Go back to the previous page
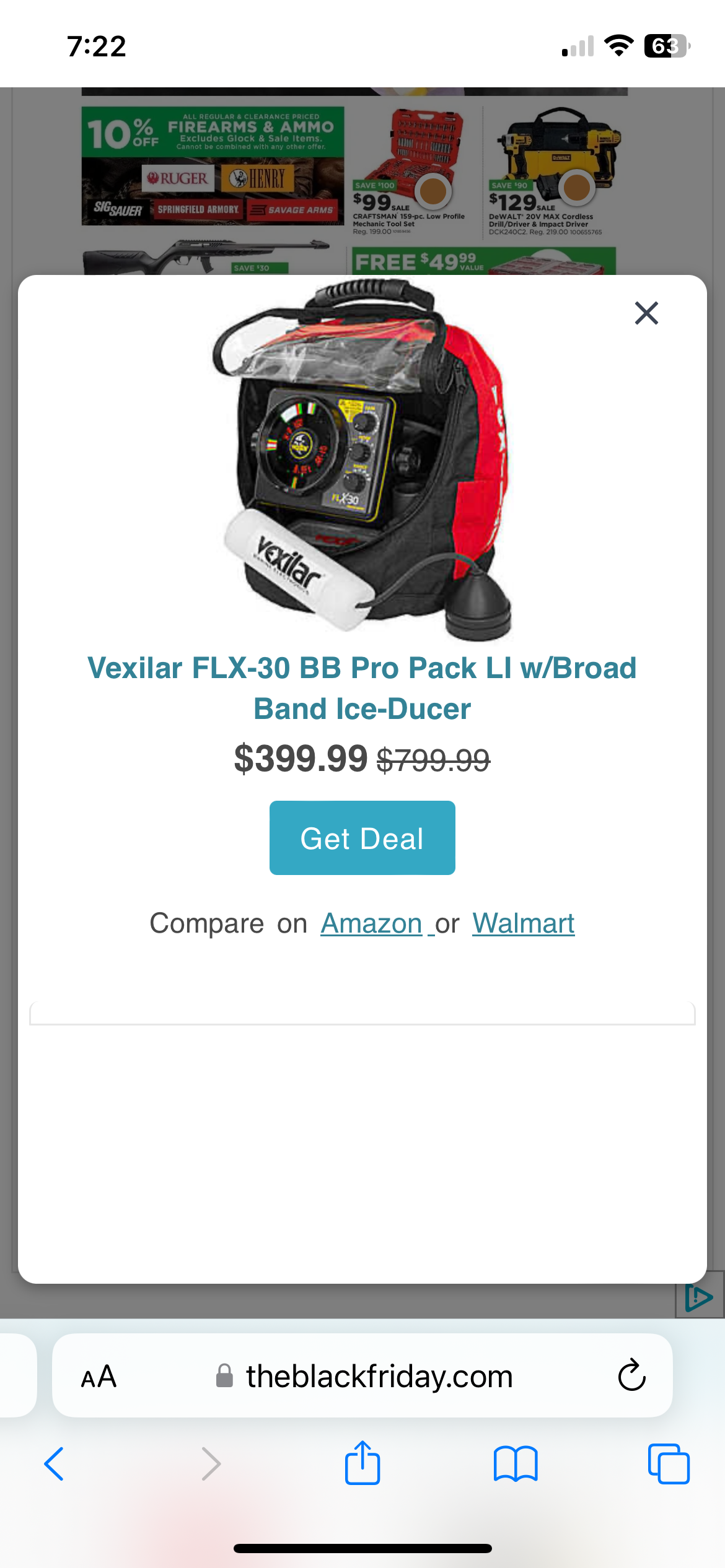The height and width of the screenshot is (1568, 725). click(x=55, y=1464)
